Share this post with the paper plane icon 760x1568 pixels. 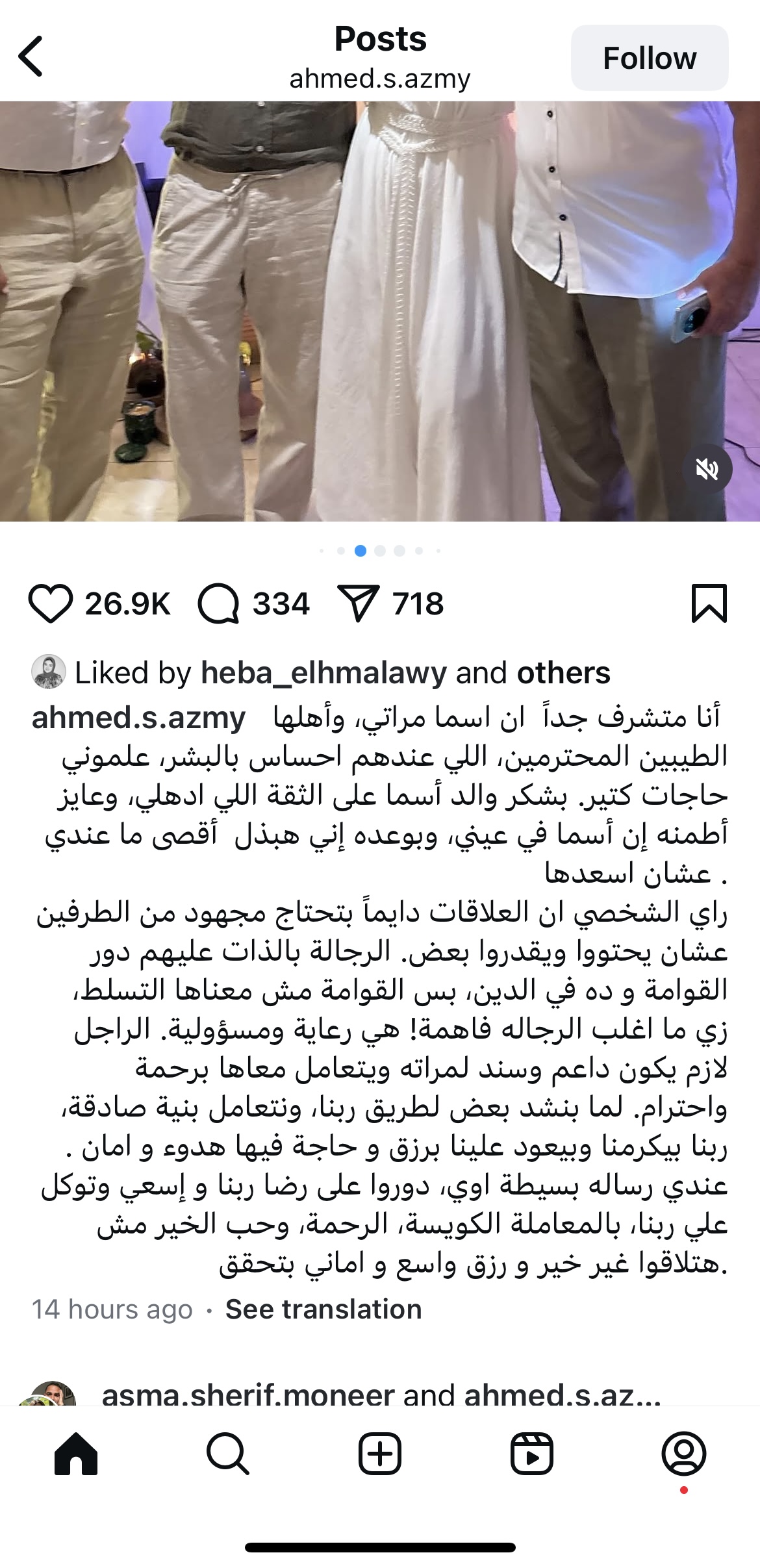[358, 604]
